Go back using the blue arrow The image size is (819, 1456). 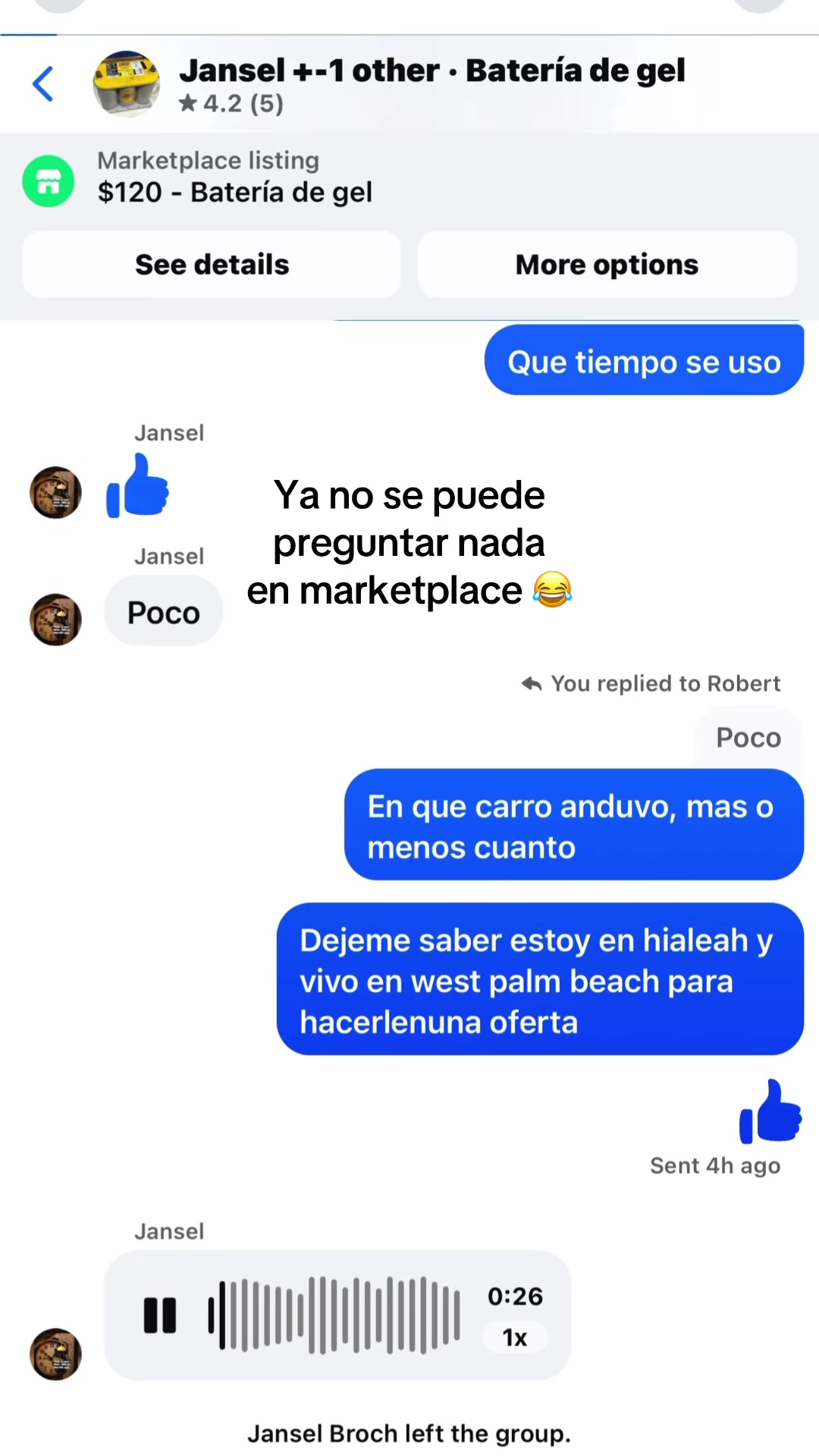pyautogui.click(x=43, y=83)
